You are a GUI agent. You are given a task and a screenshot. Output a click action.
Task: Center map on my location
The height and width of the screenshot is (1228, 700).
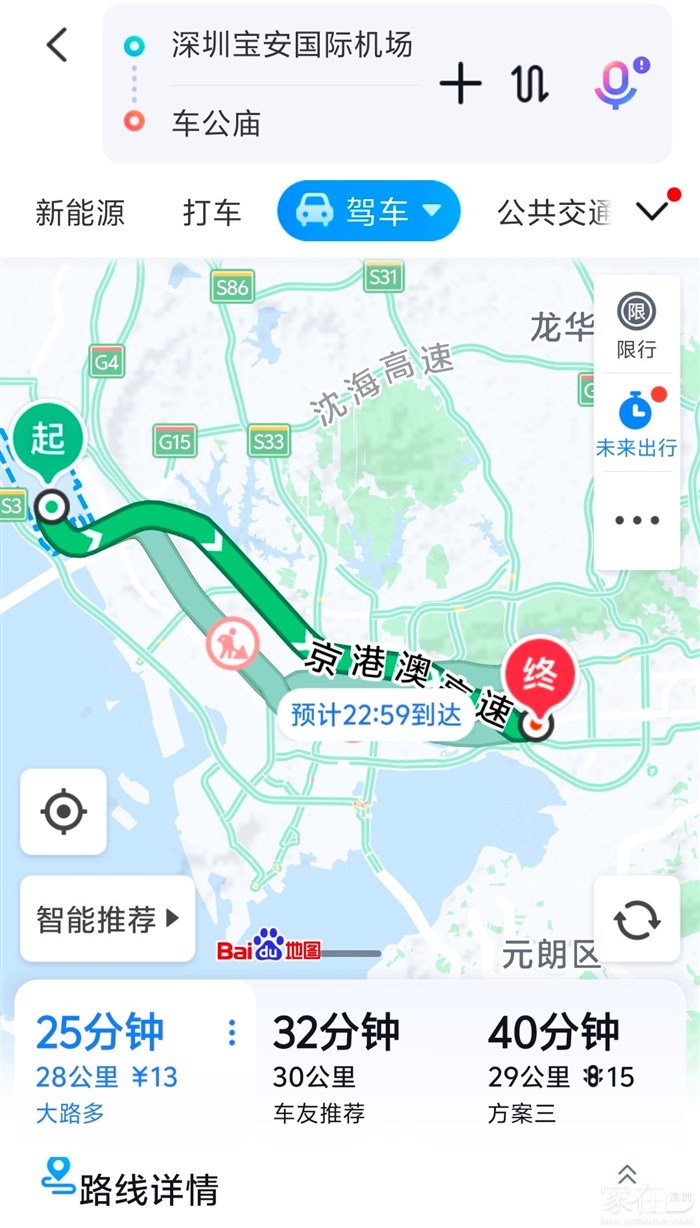[63, 811]
